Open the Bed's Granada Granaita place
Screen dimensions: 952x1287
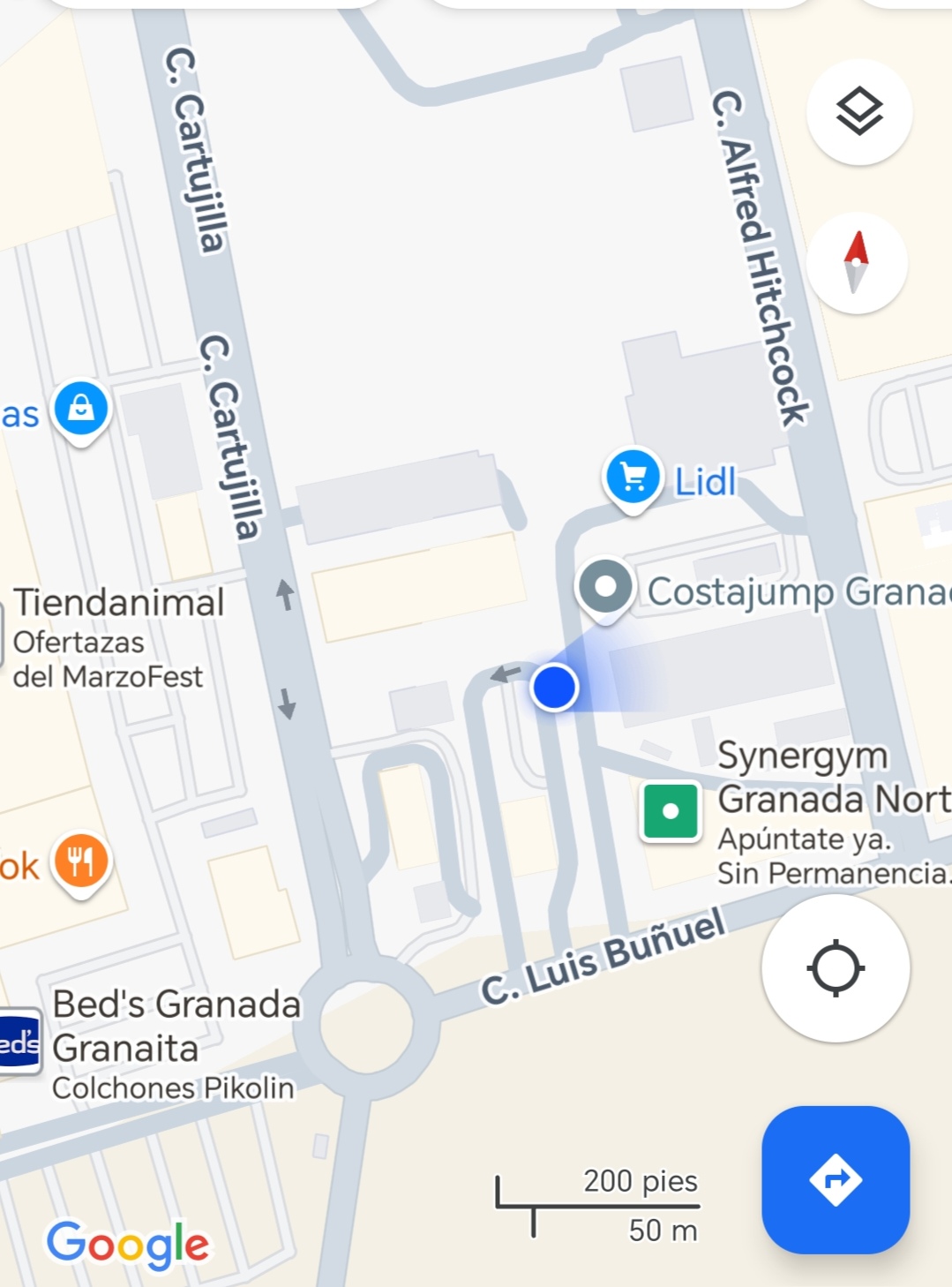(176, 1025)
